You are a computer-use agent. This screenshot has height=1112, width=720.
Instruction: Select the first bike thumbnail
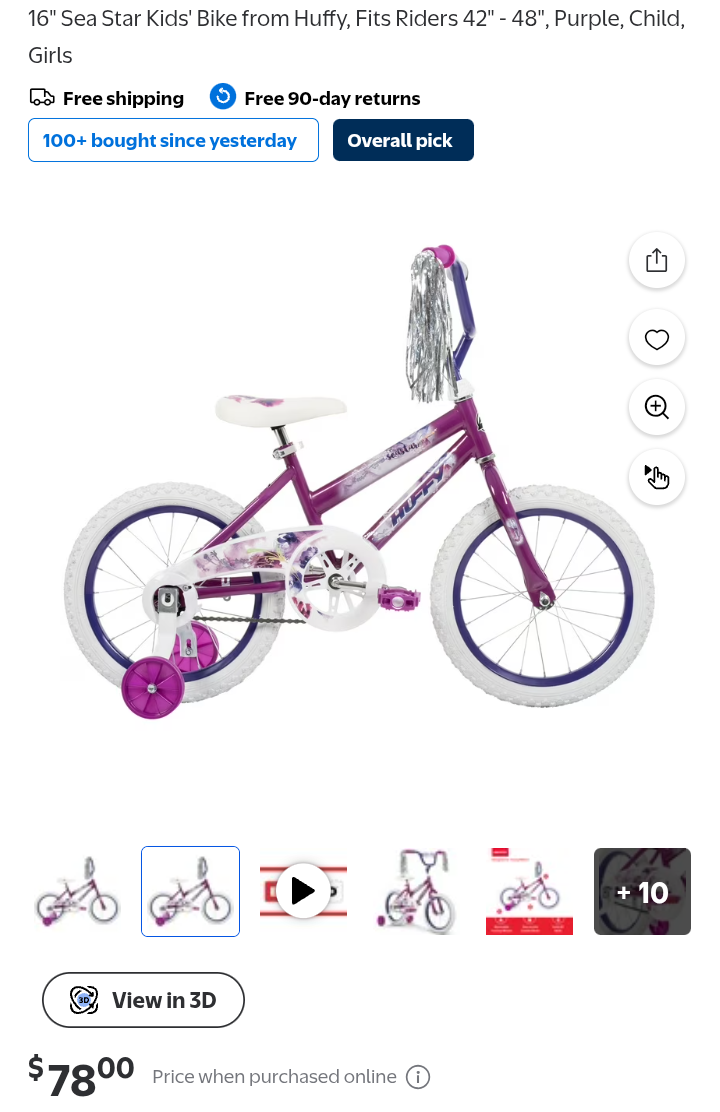click(x=77, y=892)
